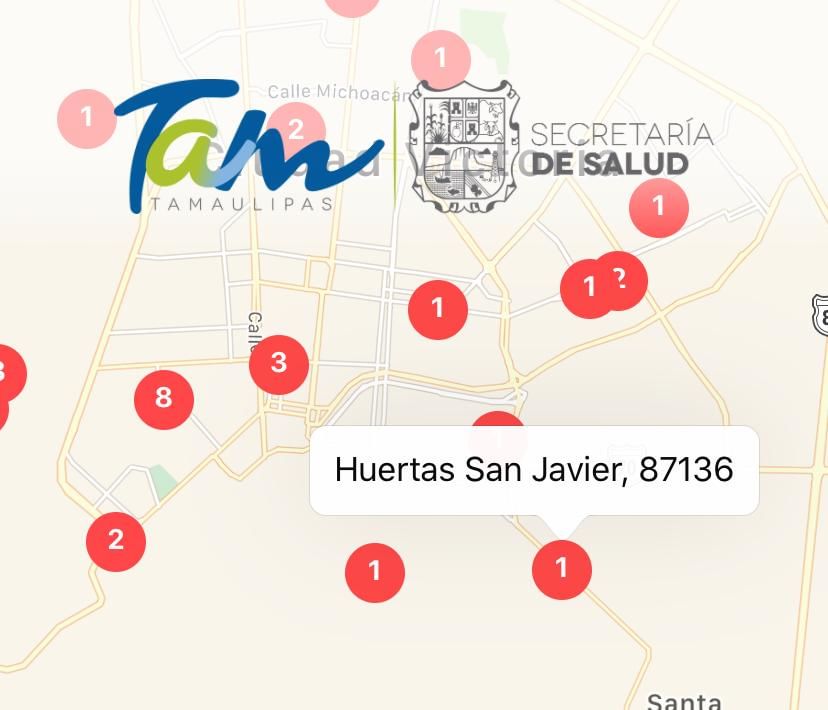Tap the pin beneath the Huertas San Javier callout

click(561, 569)
